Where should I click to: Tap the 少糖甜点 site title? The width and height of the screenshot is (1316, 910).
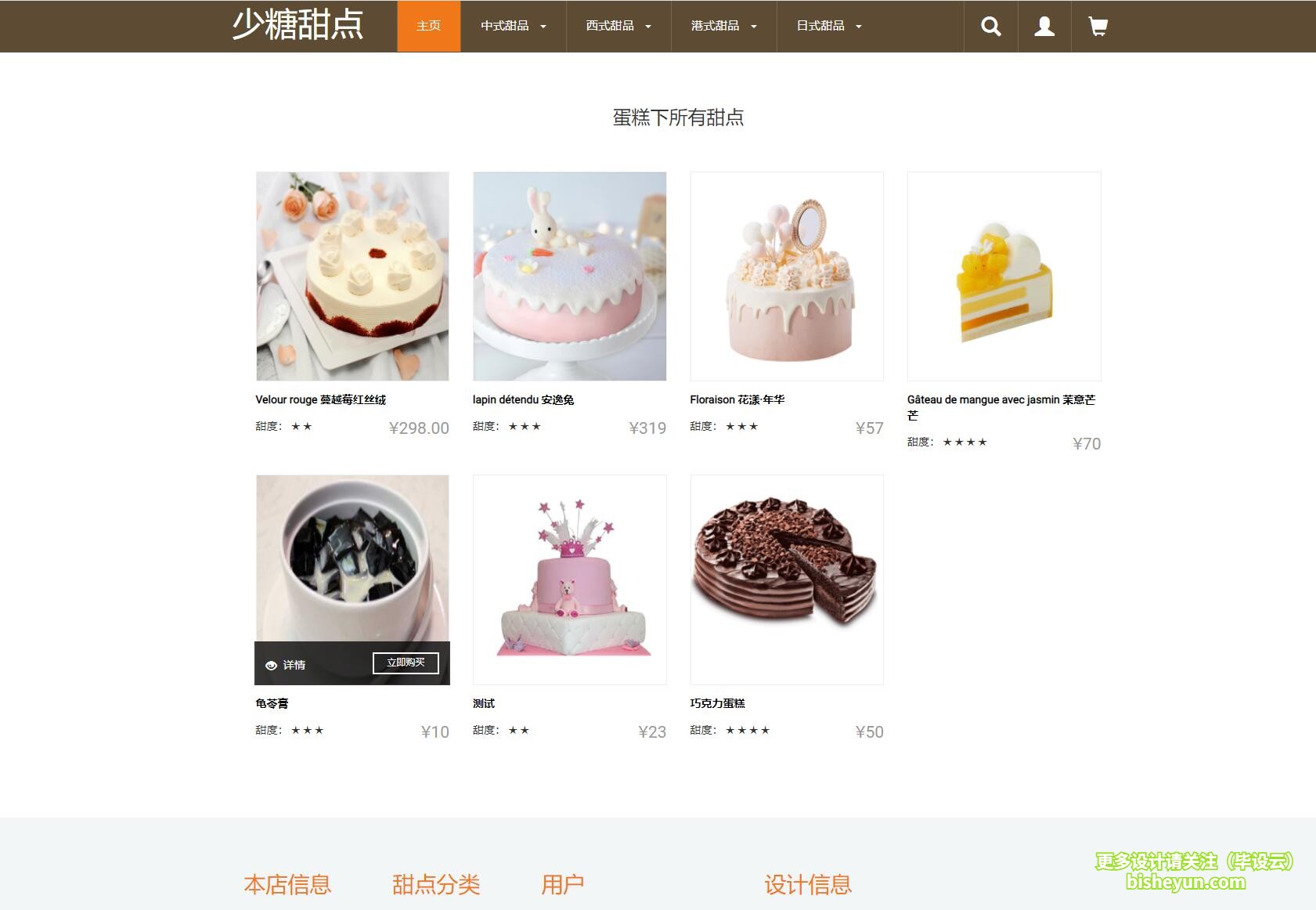298,25
